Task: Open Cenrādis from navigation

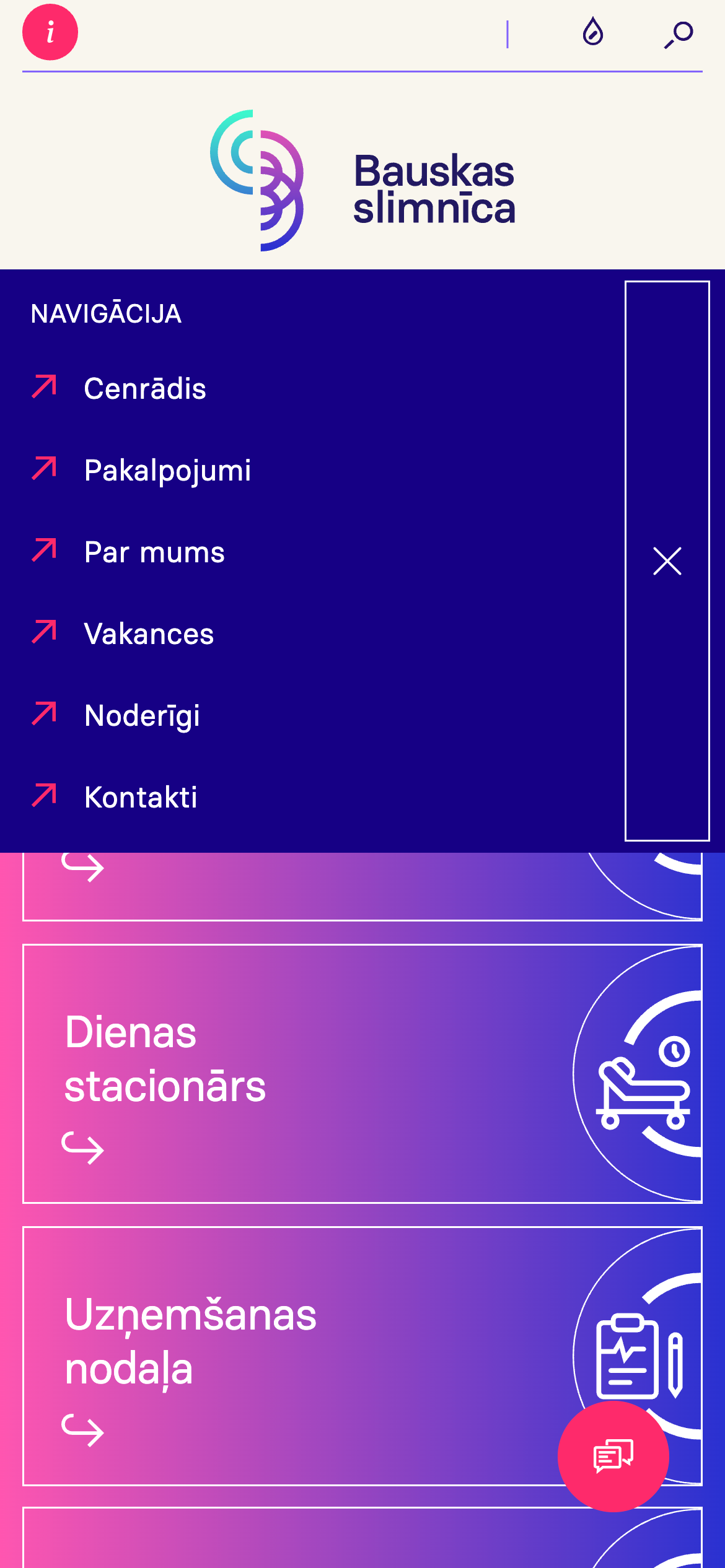Action: tap(144, 389)
